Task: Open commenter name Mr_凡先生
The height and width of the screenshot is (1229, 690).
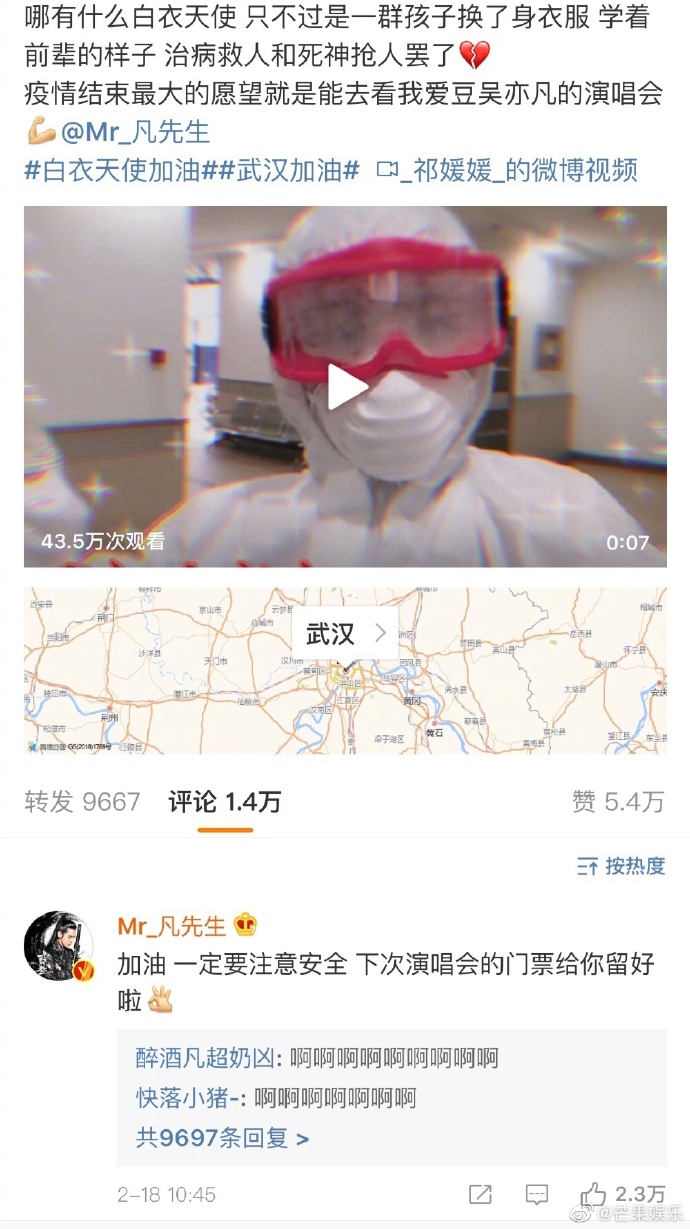Action: [172, 926]
